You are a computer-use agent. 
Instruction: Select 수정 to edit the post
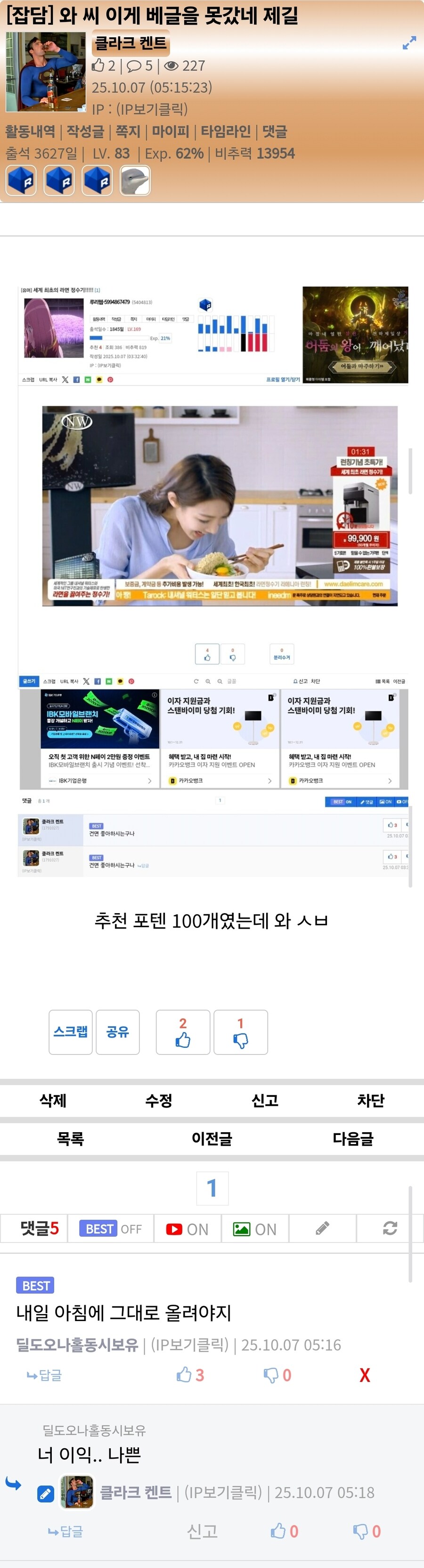pyautogui.click(x=159, y=1101)
